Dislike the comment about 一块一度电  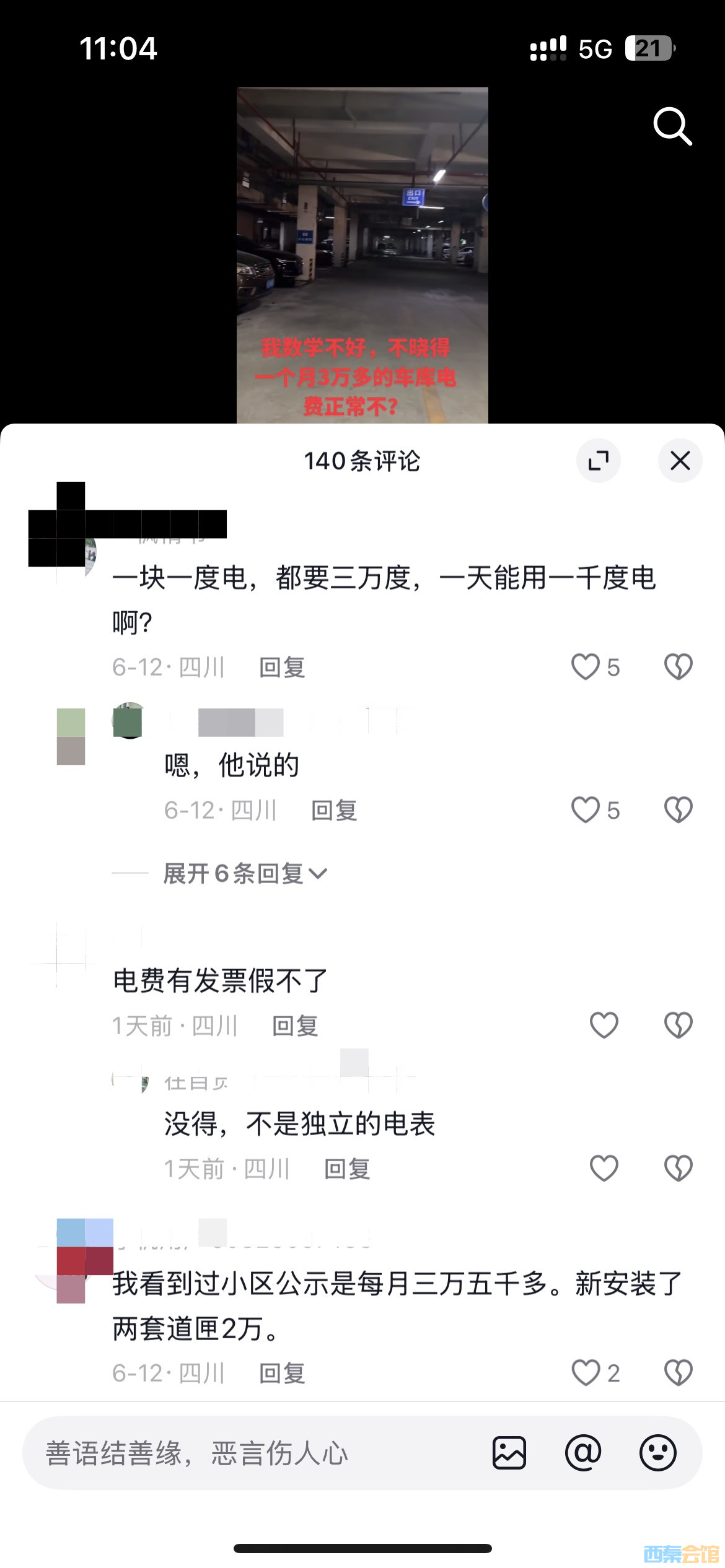click(678, 668)
